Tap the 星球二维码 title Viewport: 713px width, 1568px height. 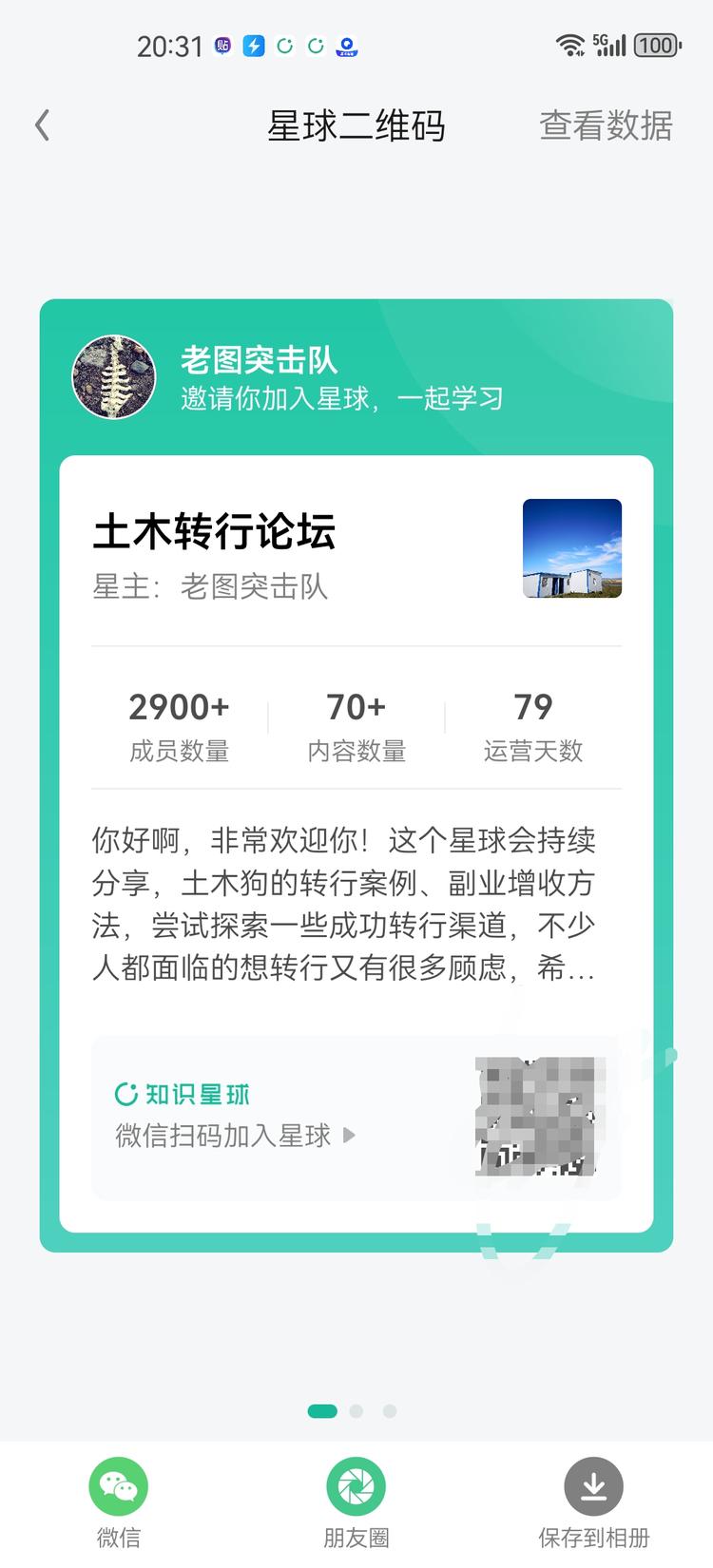click(356, 124)
